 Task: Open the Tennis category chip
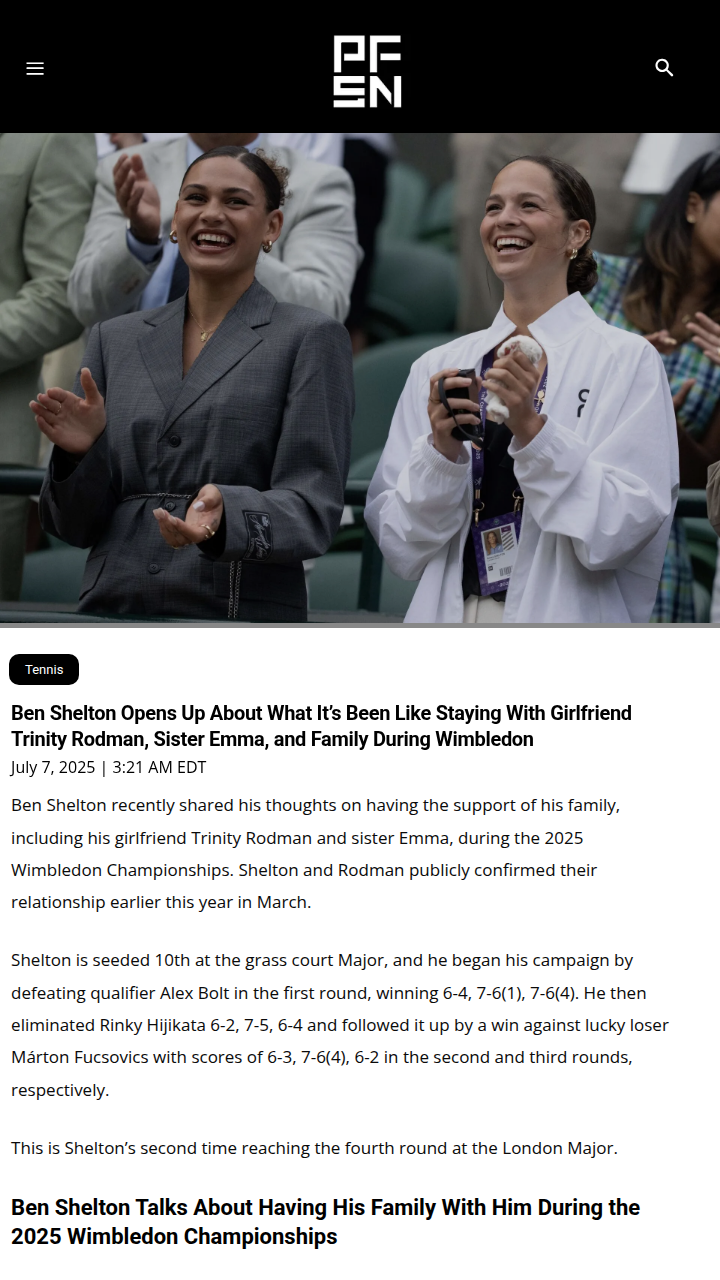point(44,670)
